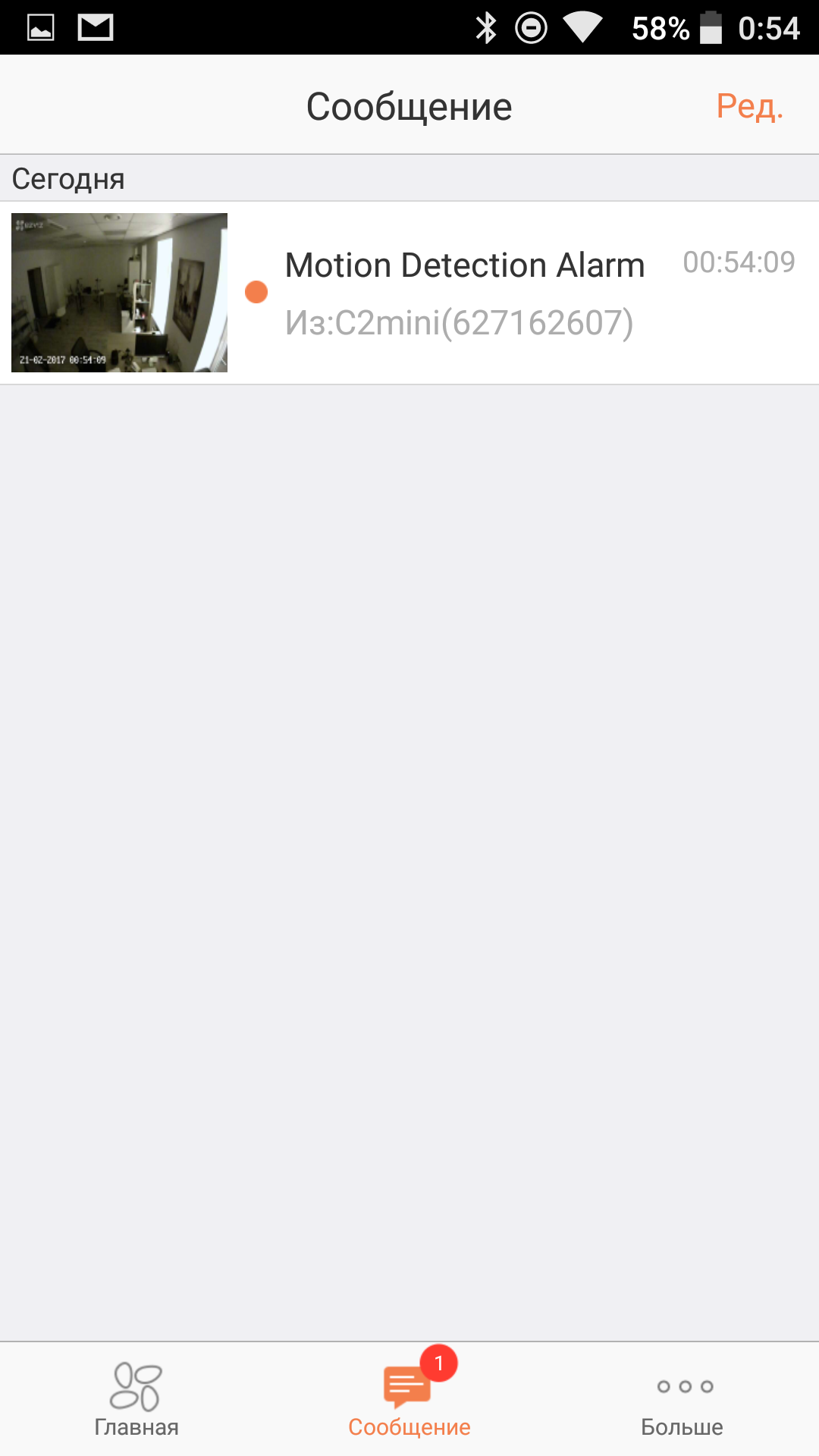Viewport: 819px width, 1456px height.
Task: Select the Сообщение tab
Action: 409,1400
